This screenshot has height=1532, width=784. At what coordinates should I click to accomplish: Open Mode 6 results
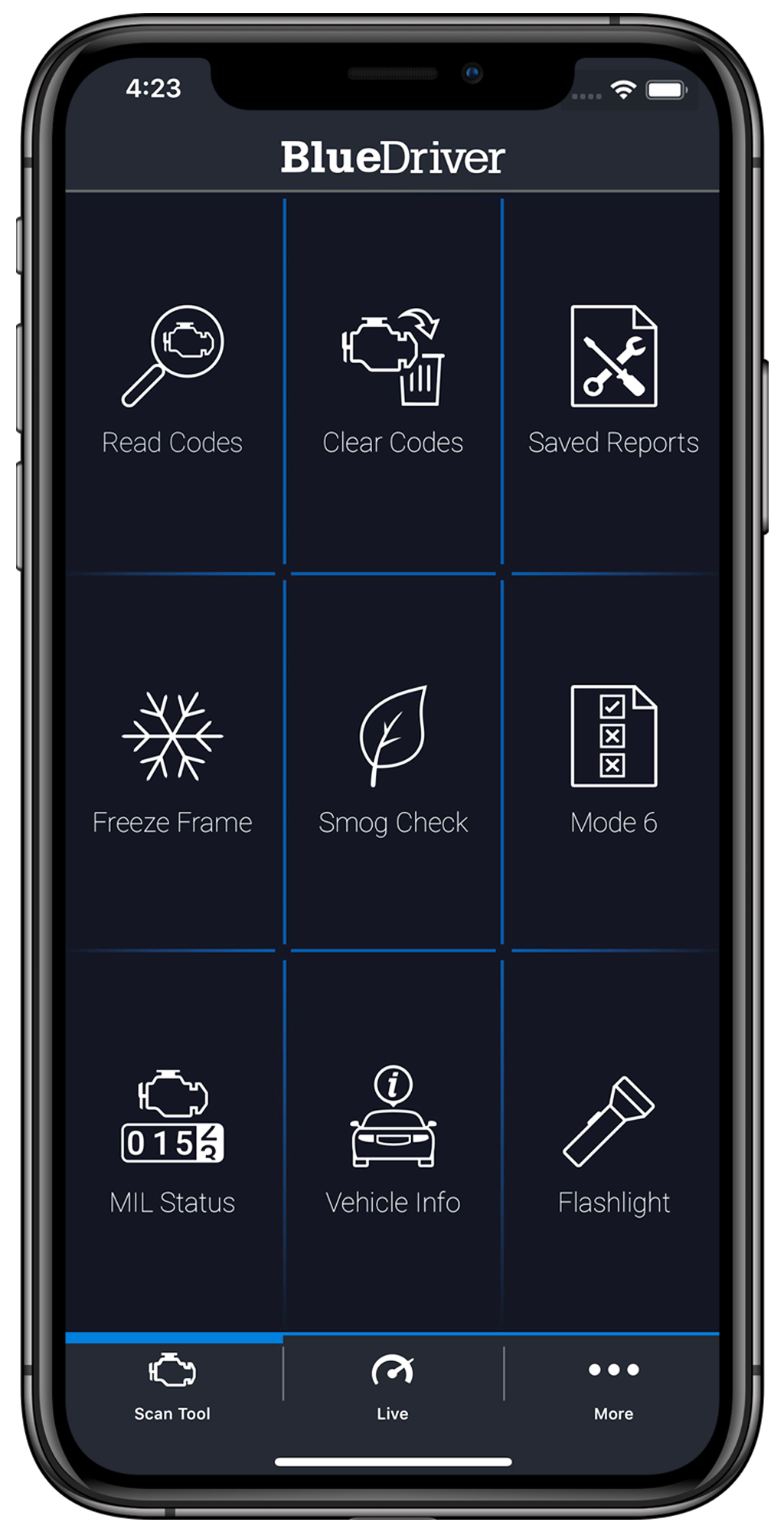pos(613,761)
